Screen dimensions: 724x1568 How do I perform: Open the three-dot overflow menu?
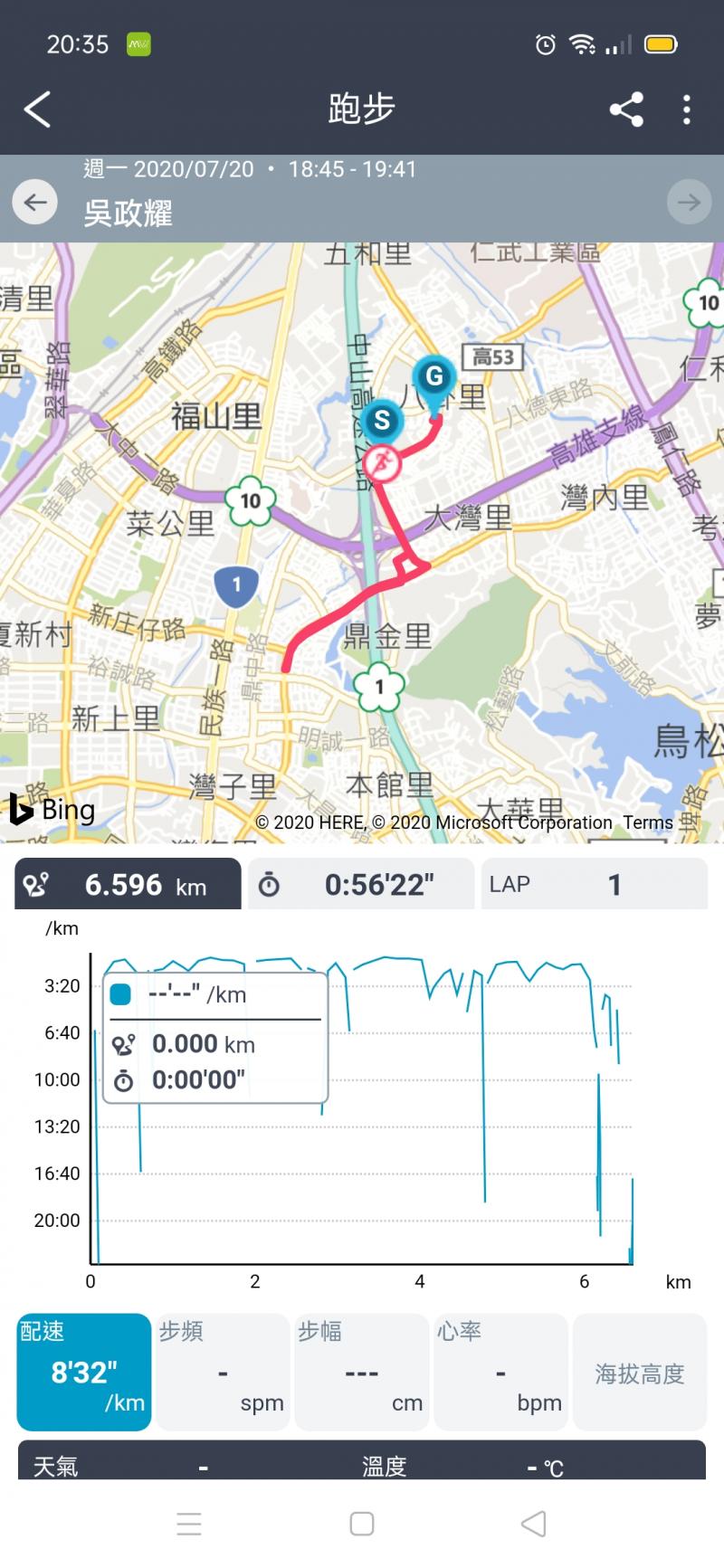tap(687, 109)
